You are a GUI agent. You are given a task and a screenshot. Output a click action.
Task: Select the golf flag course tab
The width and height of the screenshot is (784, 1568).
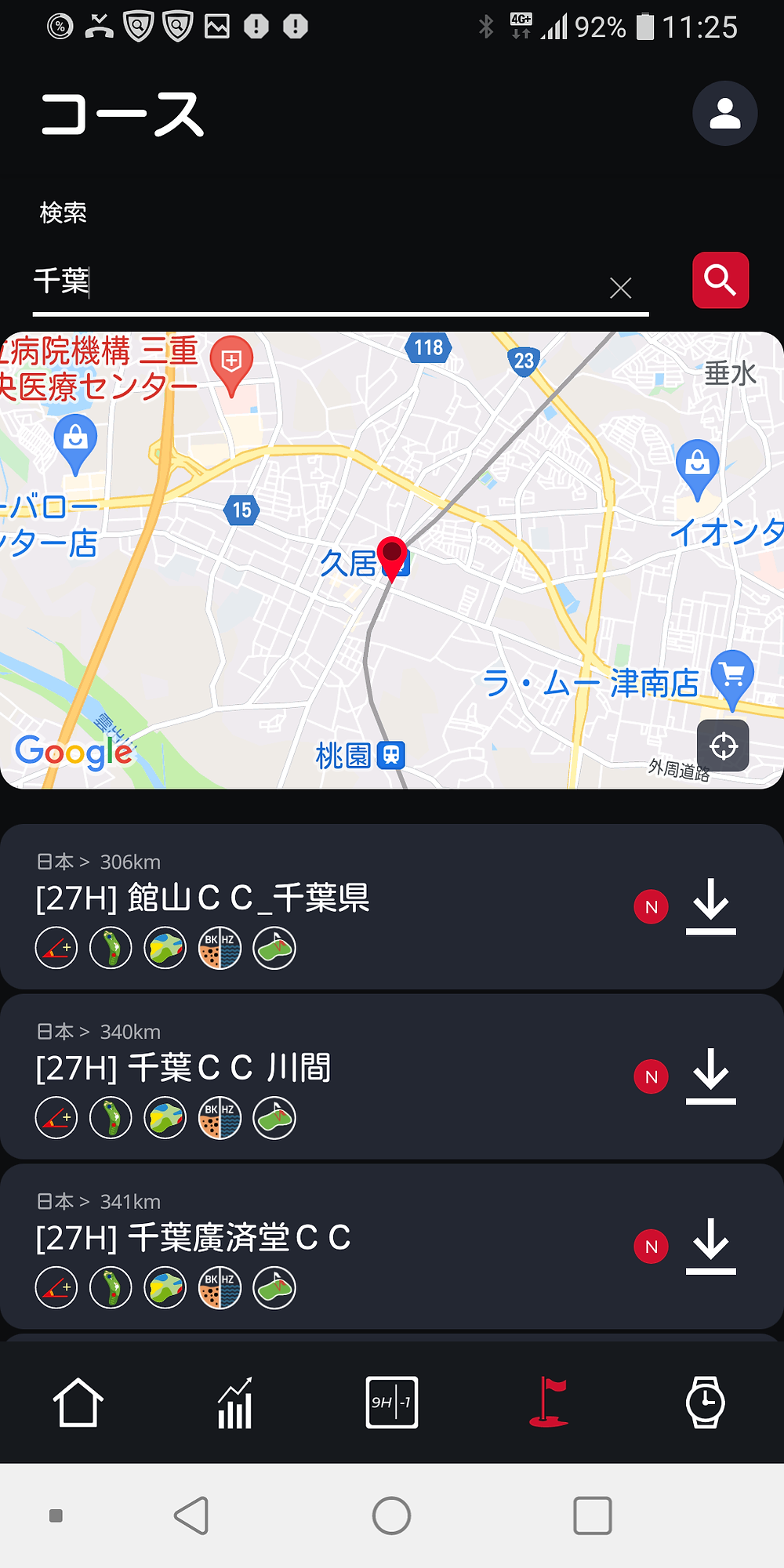click(549, 1402)
